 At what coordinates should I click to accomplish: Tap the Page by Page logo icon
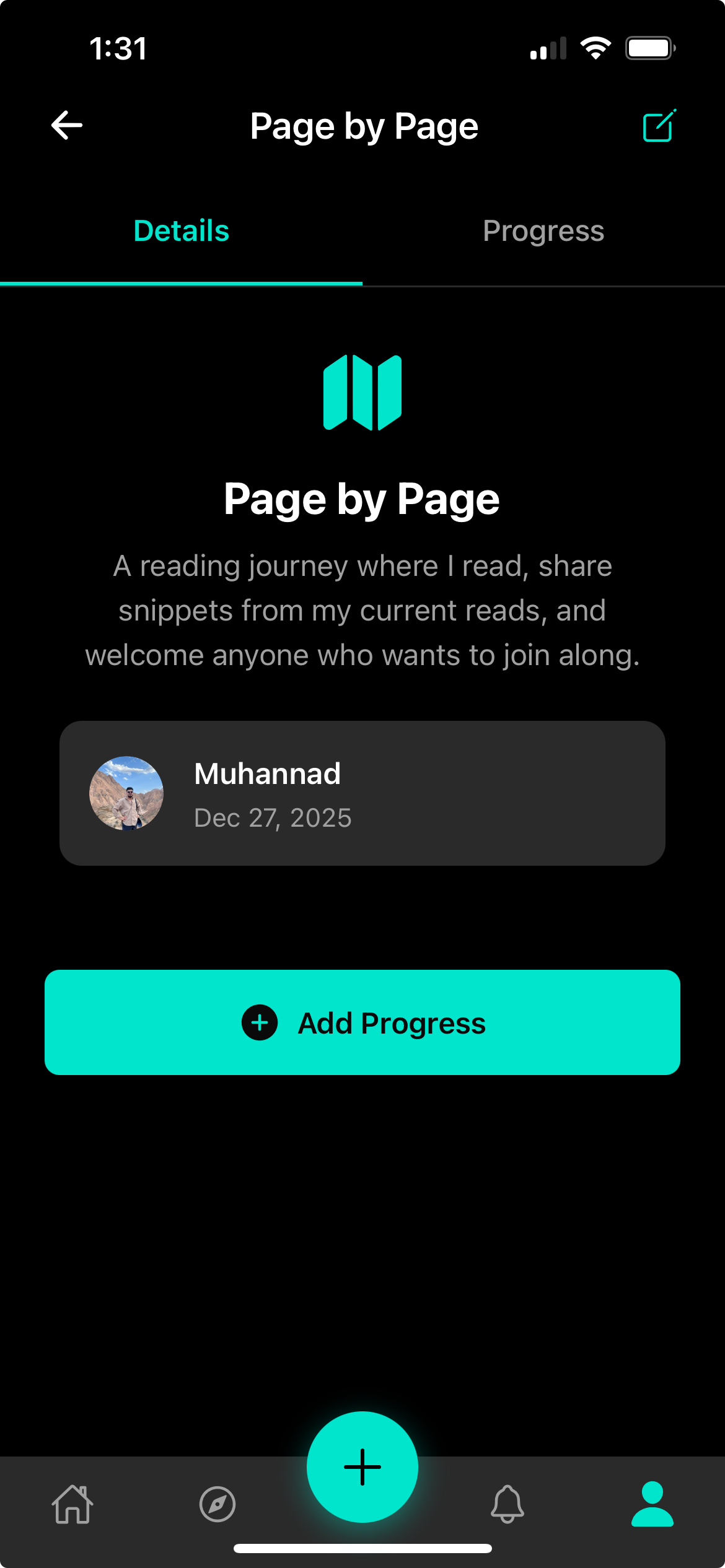pos(362,392)
